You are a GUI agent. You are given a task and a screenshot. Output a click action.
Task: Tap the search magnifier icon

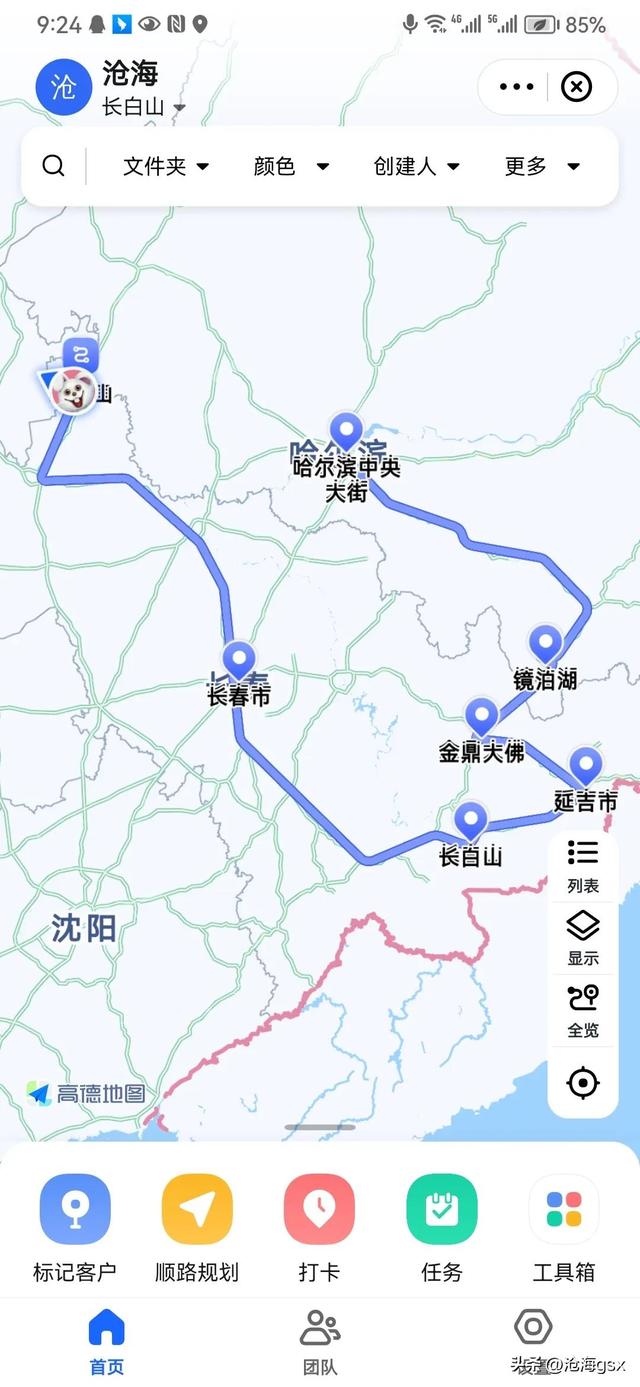(54, 166)
